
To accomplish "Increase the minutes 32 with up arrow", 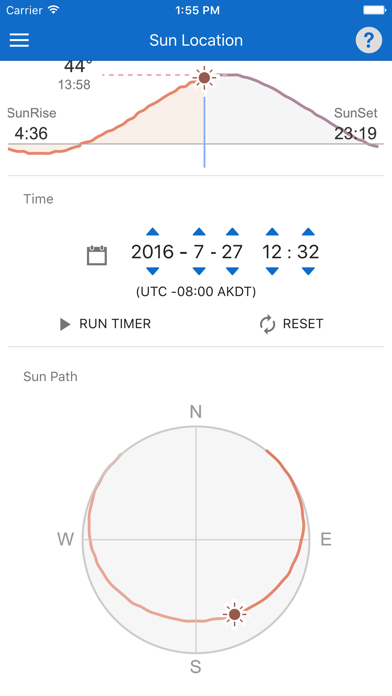I will coord(308,232).
